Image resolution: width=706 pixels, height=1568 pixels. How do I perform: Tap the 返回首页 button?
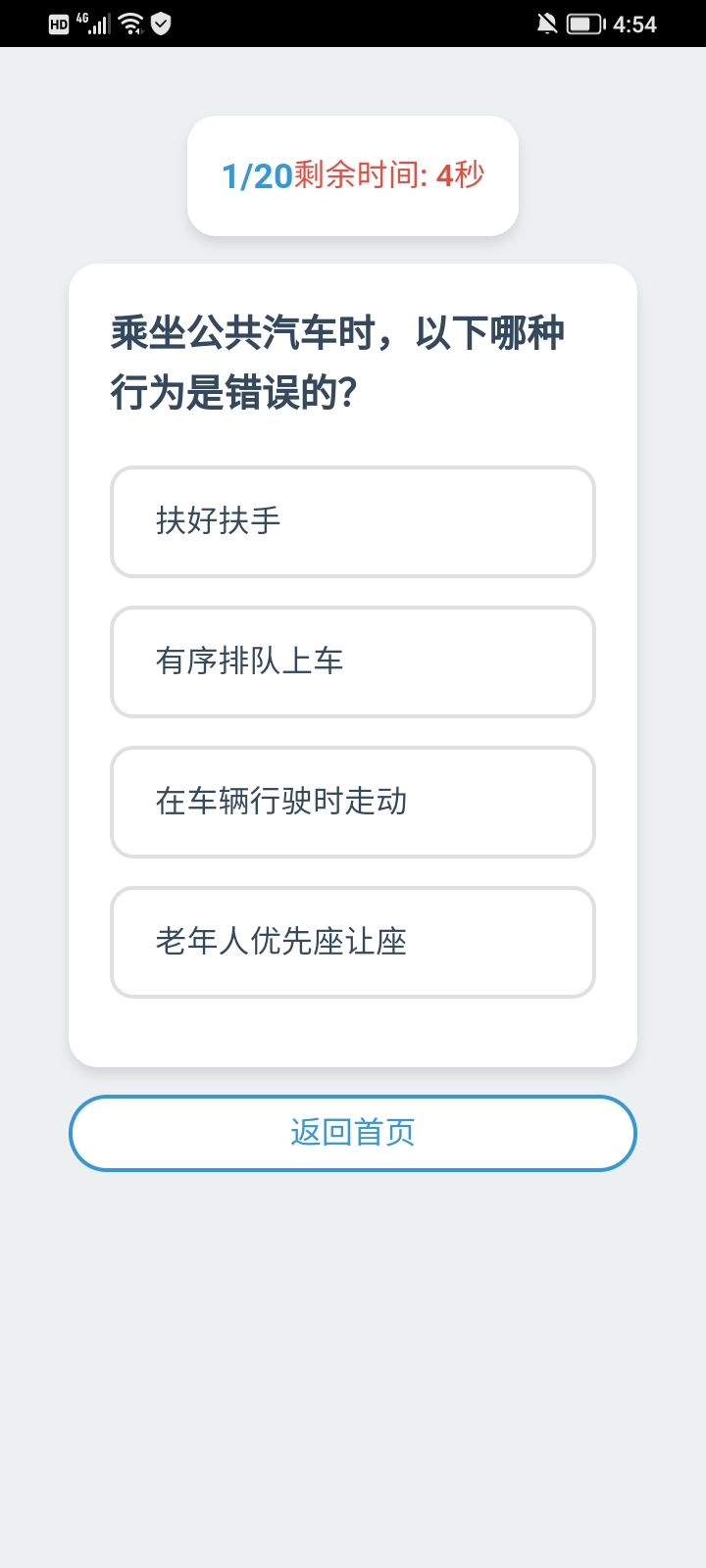coord(353,1133)
